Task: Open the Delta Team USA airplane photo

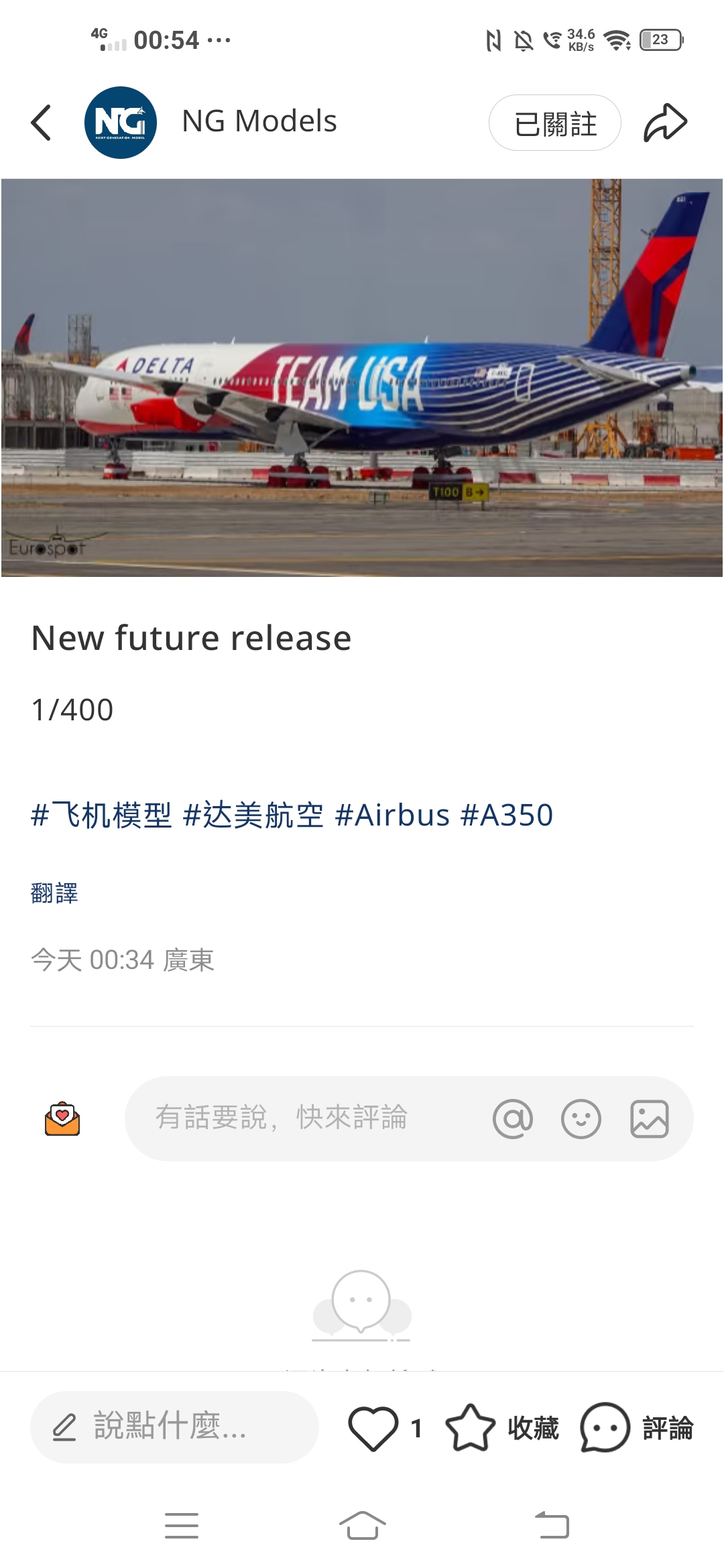Action: click(x=362, y=377)
